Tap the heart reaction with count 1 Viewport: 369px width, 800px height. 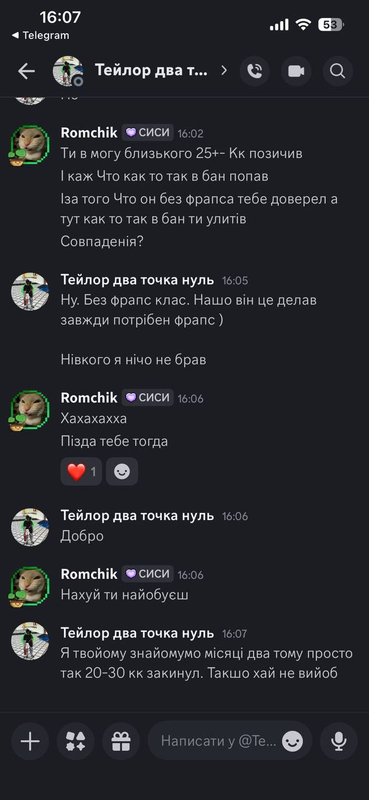(x=81, y=471)
